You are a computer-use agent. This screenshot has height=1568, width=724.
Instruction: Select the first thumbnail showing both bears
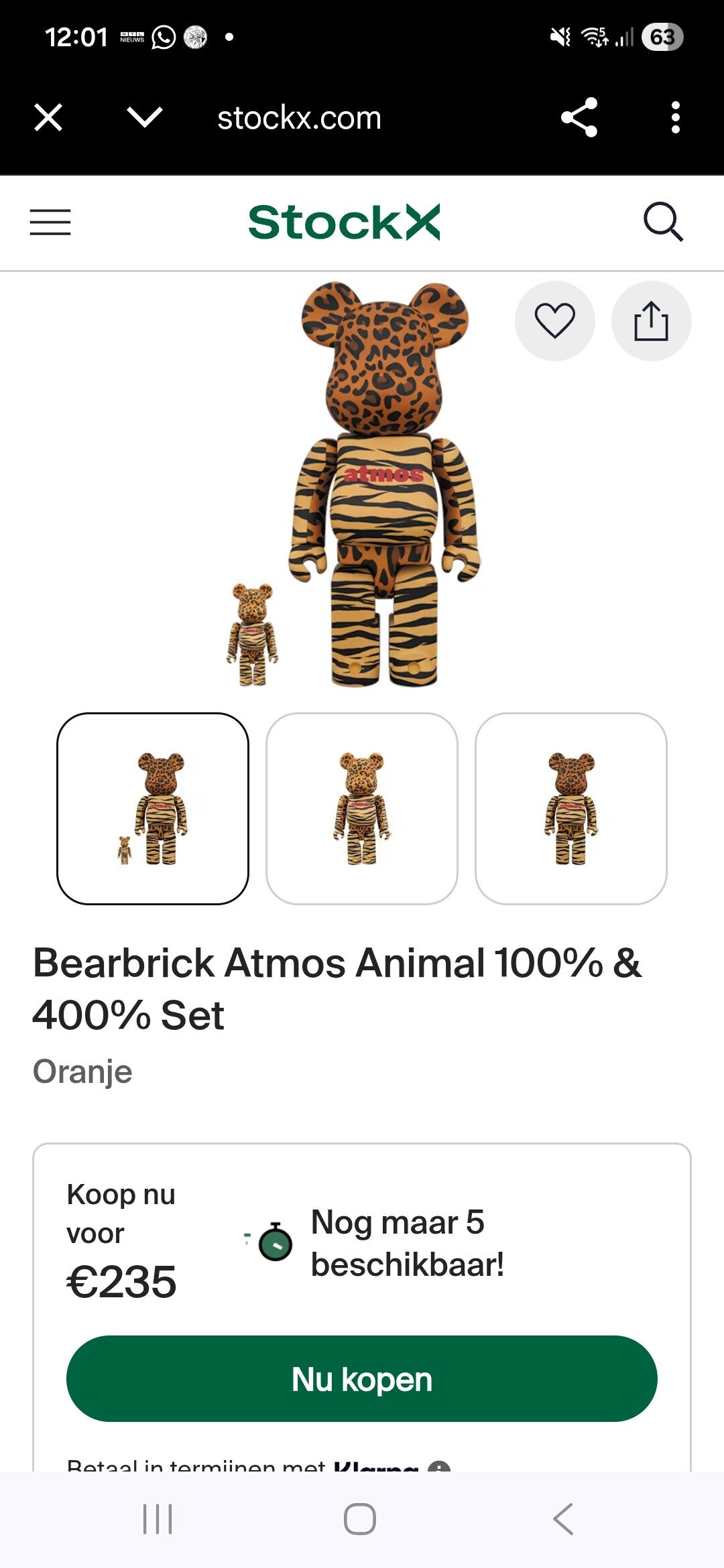point(153,809)
